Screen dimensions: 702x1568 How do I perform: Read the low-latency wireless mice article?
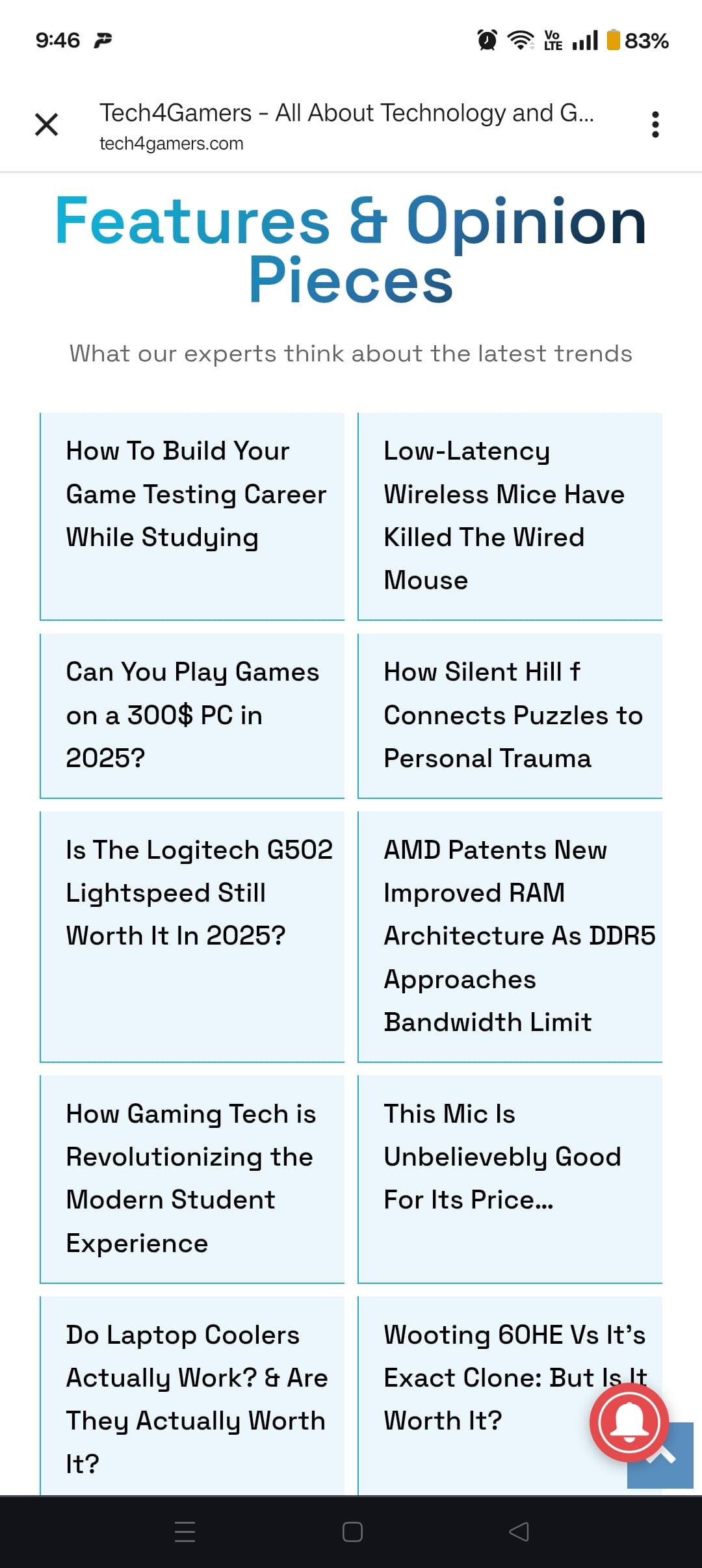click(504, 516)
